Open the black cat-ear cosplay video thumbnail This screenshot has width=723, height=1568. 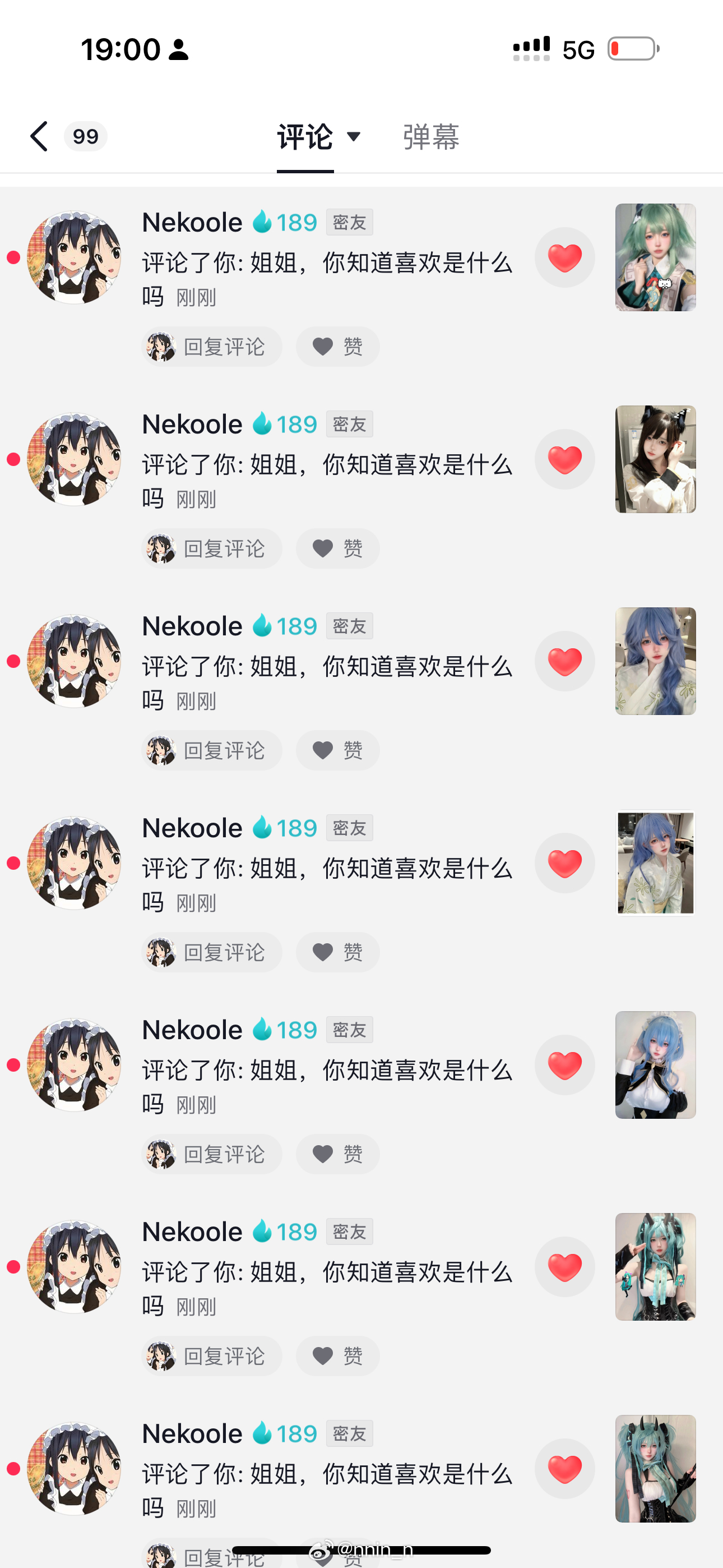point(655,459)
